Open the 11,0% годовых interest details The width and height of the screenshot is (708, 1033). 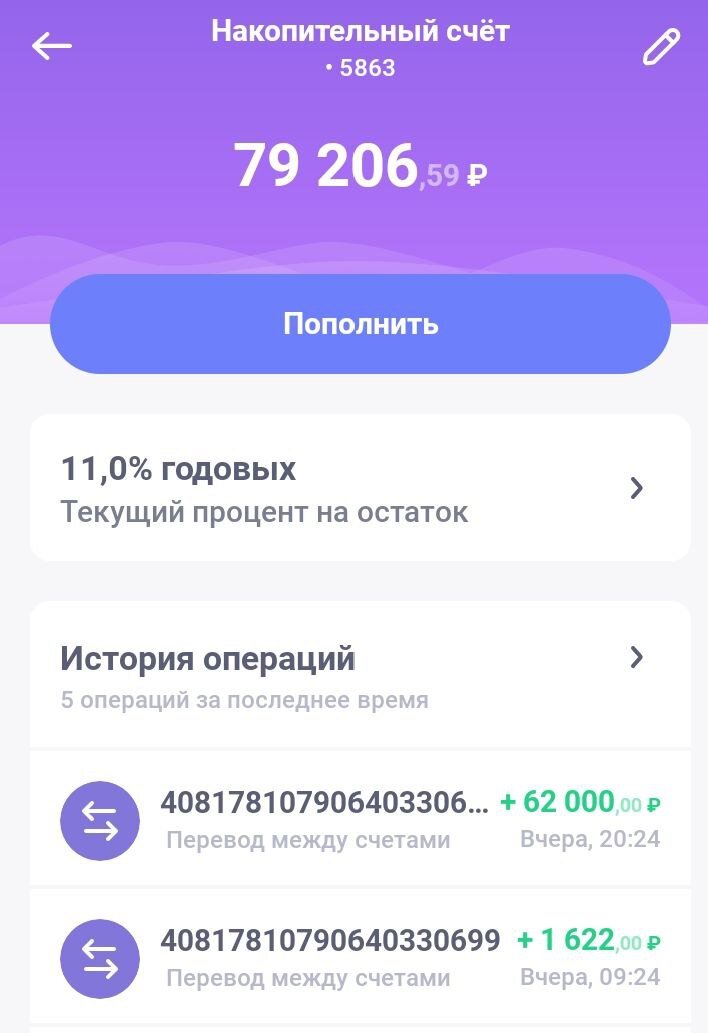pyautogui.click(x=360, y=488)
